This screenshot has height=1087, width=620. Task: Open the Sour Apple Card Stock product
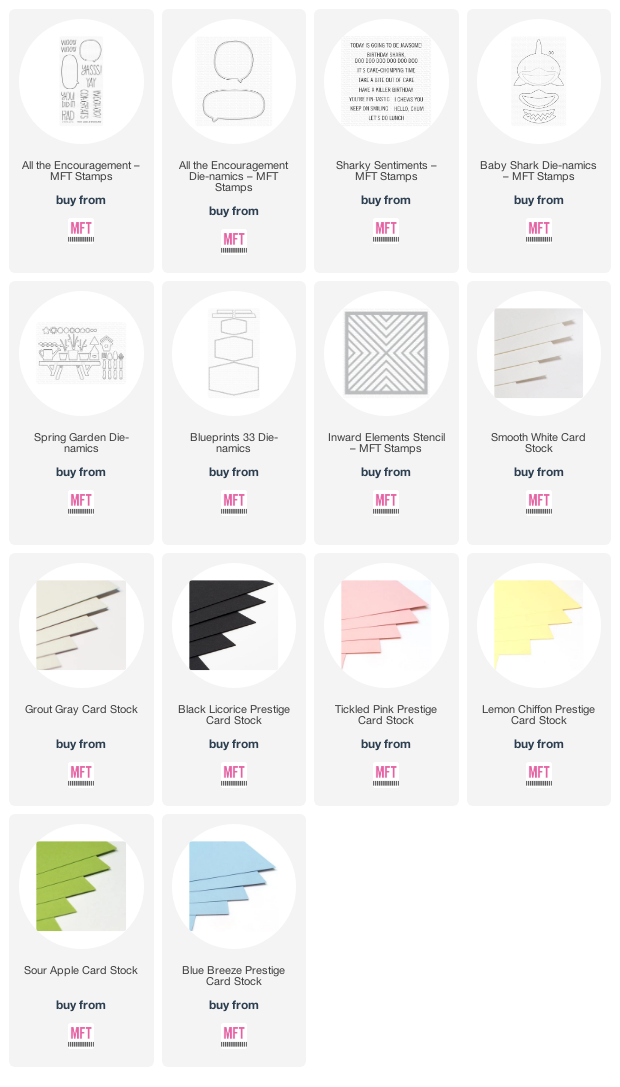81,941
